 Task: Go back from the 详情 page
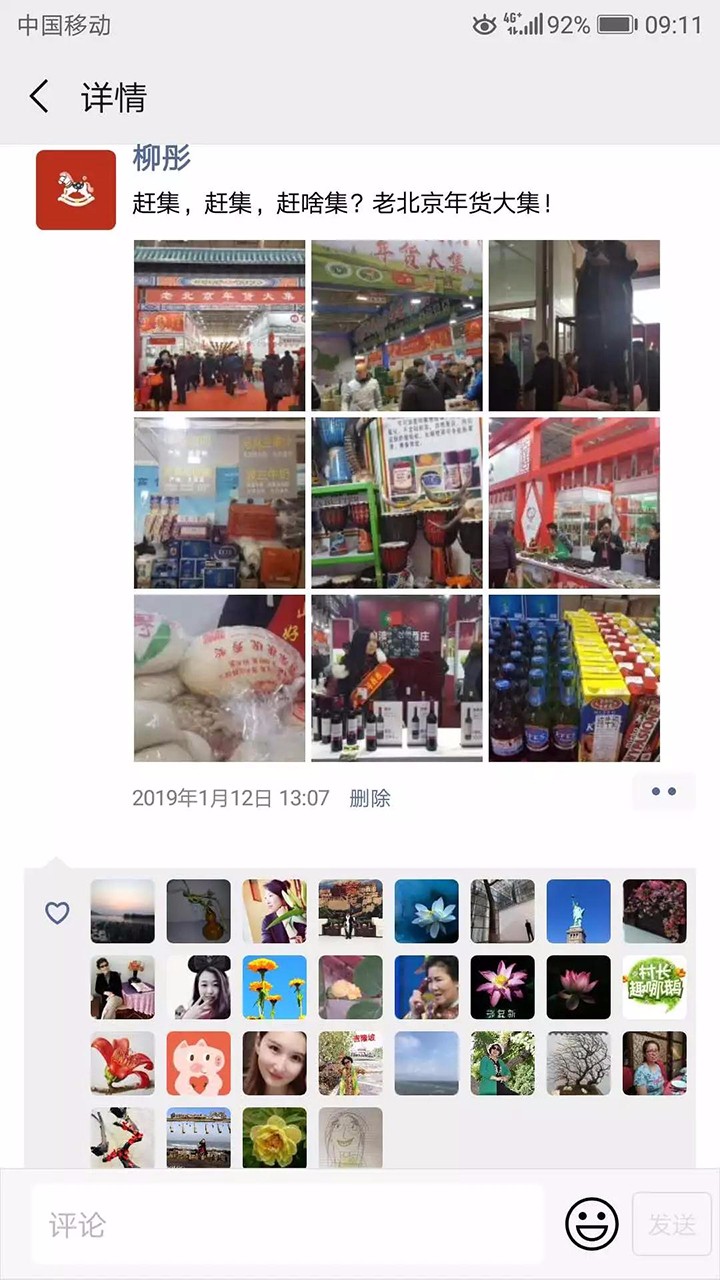[x=39, y=97]
